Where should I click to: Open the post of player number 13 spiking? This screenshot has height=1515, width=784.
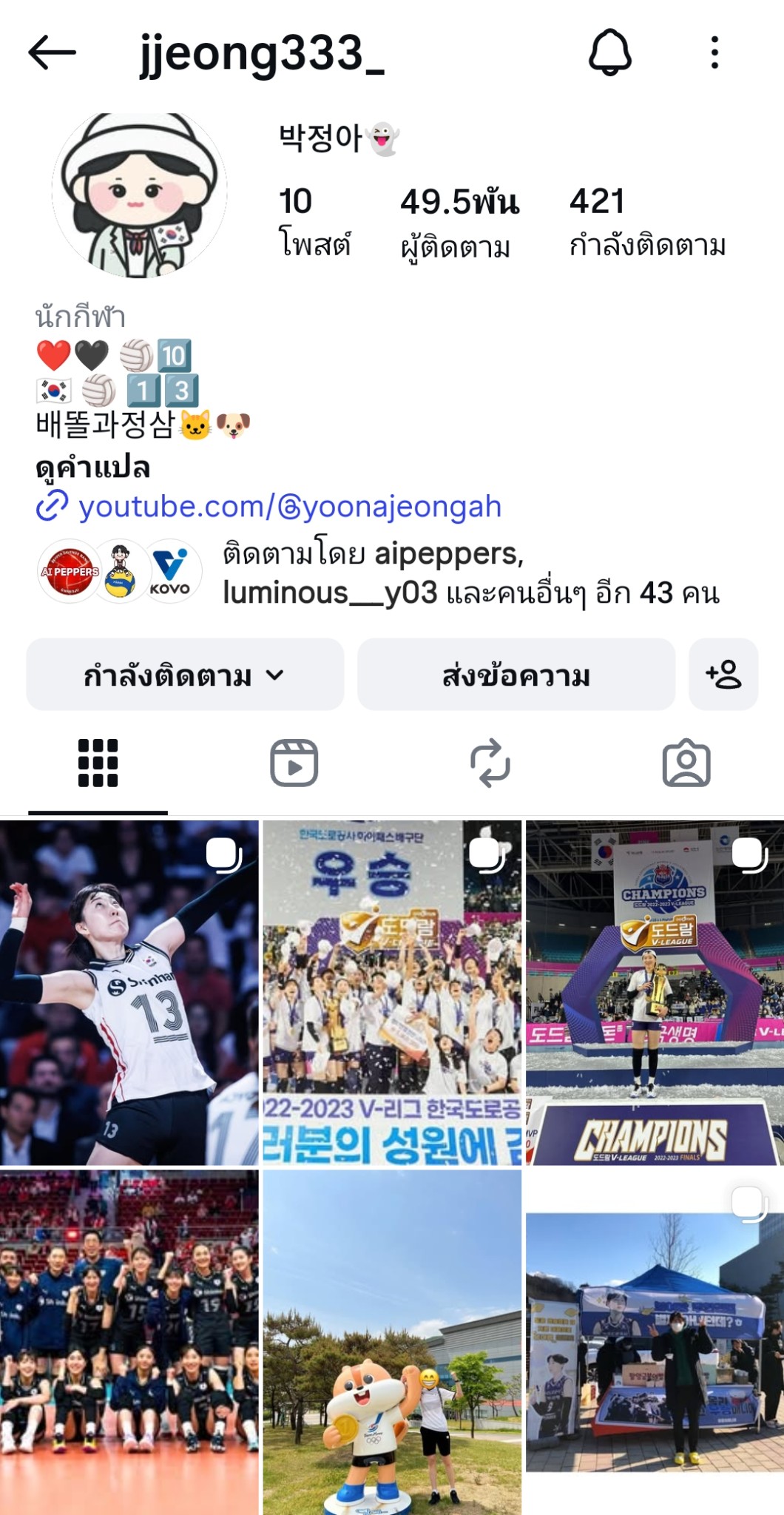click(x=129, y=993)
